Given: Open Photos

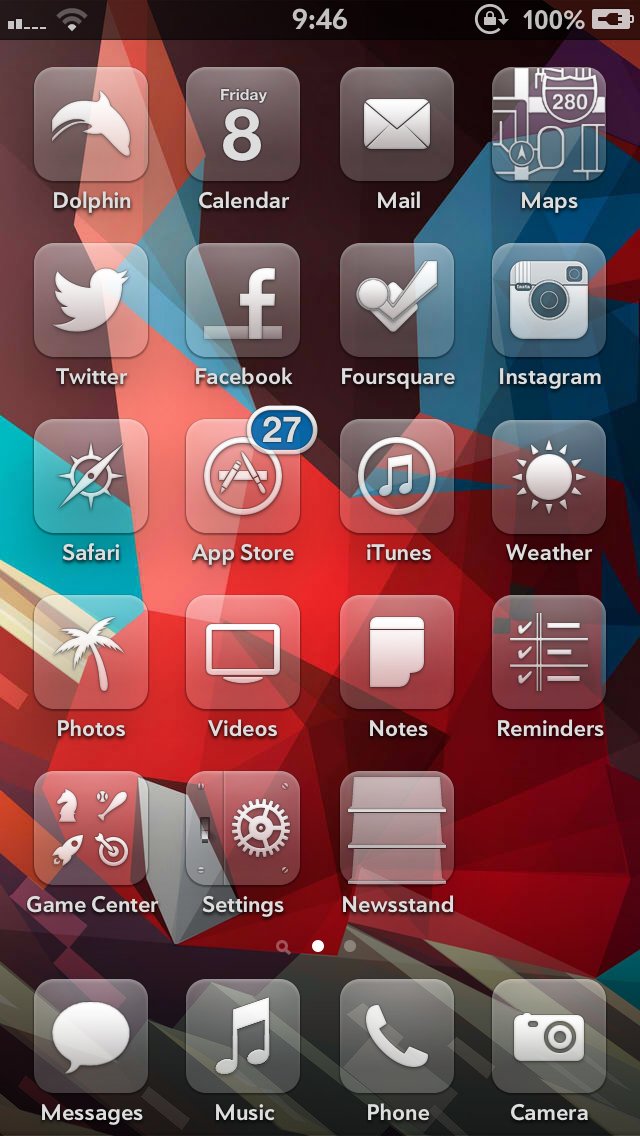Looking at the screenshot, I should [x=91, y=653].
